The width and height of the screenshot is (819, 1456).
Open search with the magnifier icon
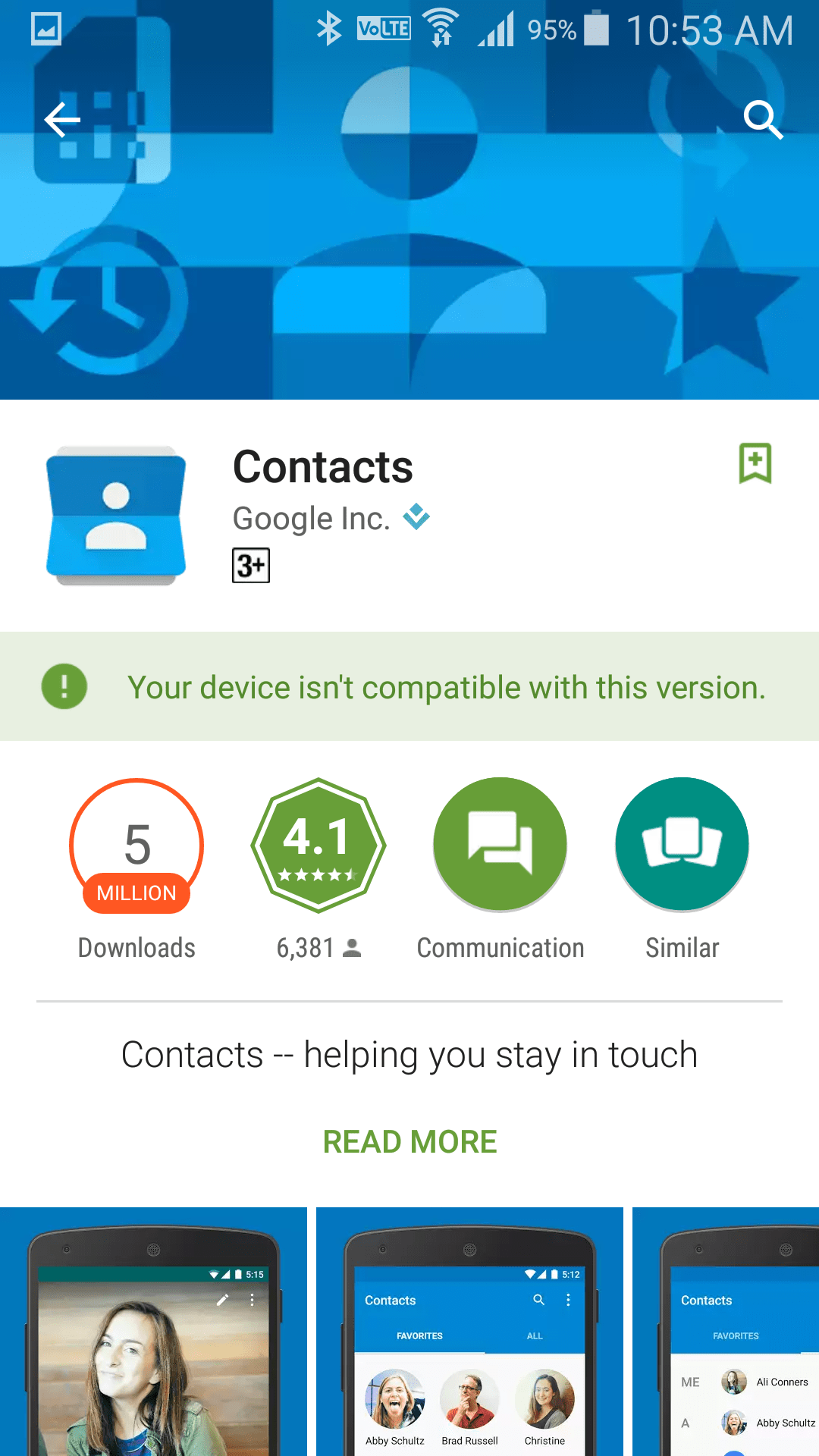click(762, 120)
